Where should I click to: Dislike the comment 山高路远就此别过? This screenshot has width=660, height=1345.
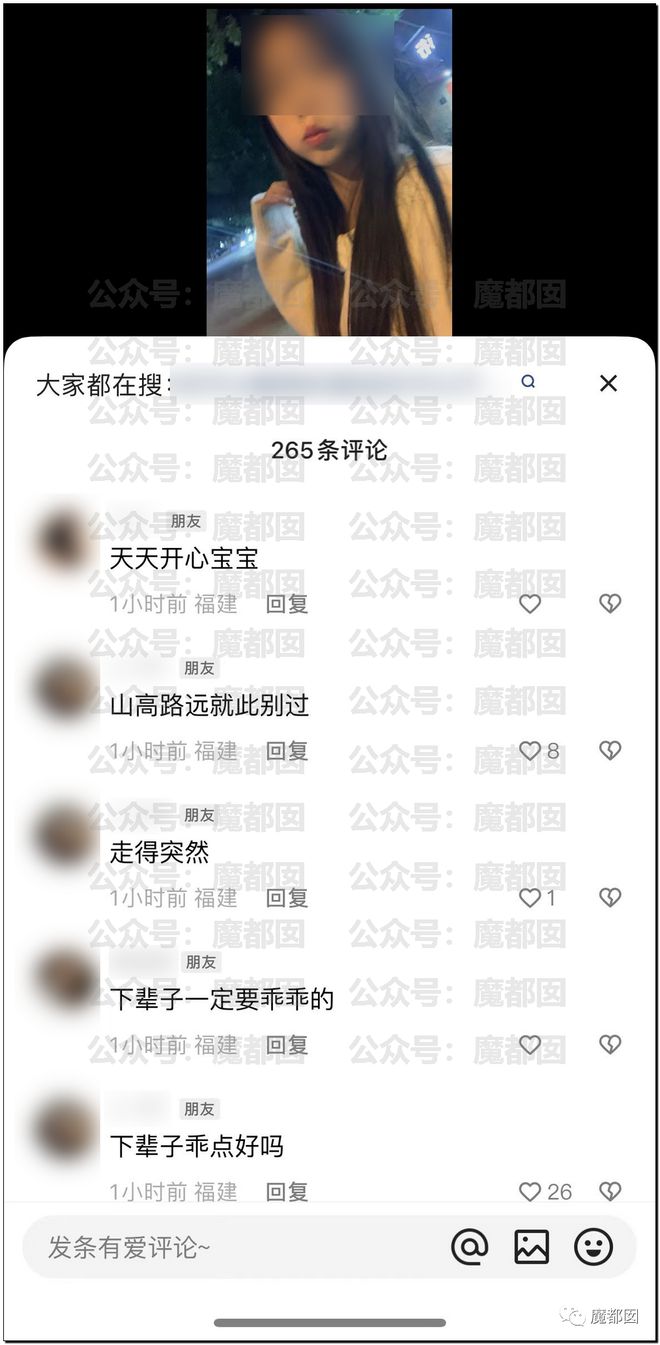pyautogui.click(x=610, y=750)
